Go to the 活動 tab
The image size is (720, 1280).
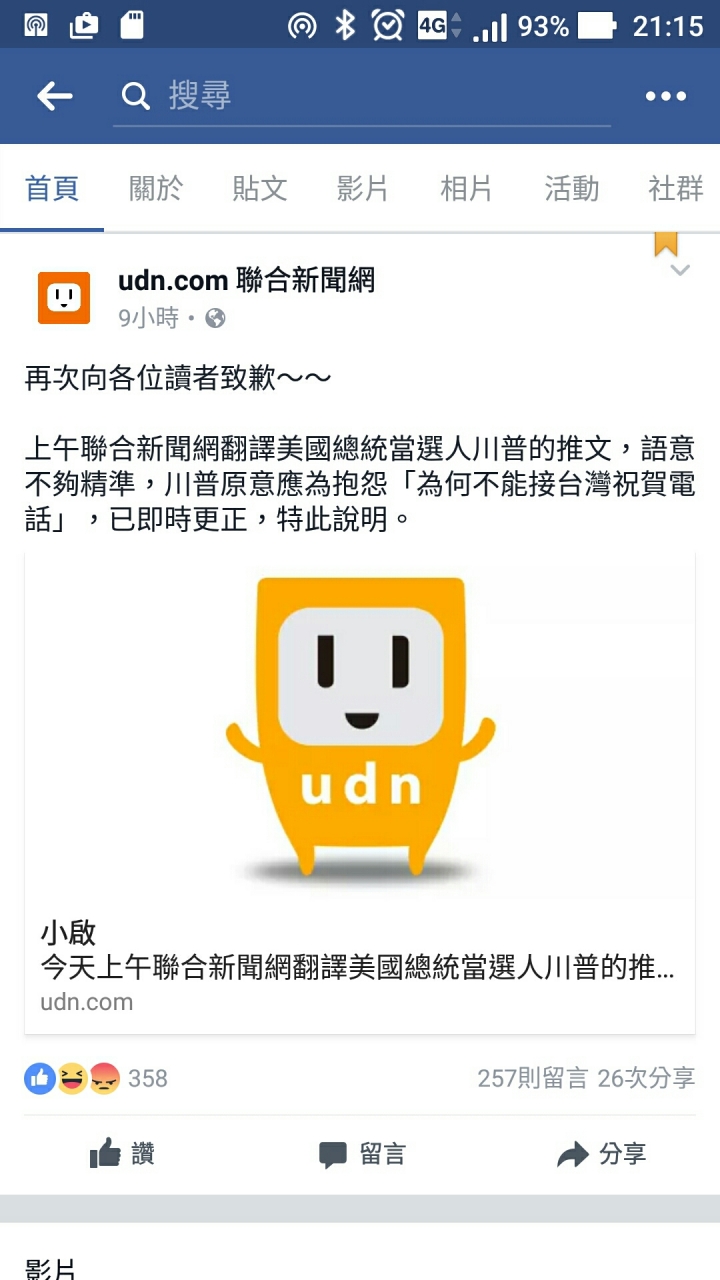(x=571, y=188)
